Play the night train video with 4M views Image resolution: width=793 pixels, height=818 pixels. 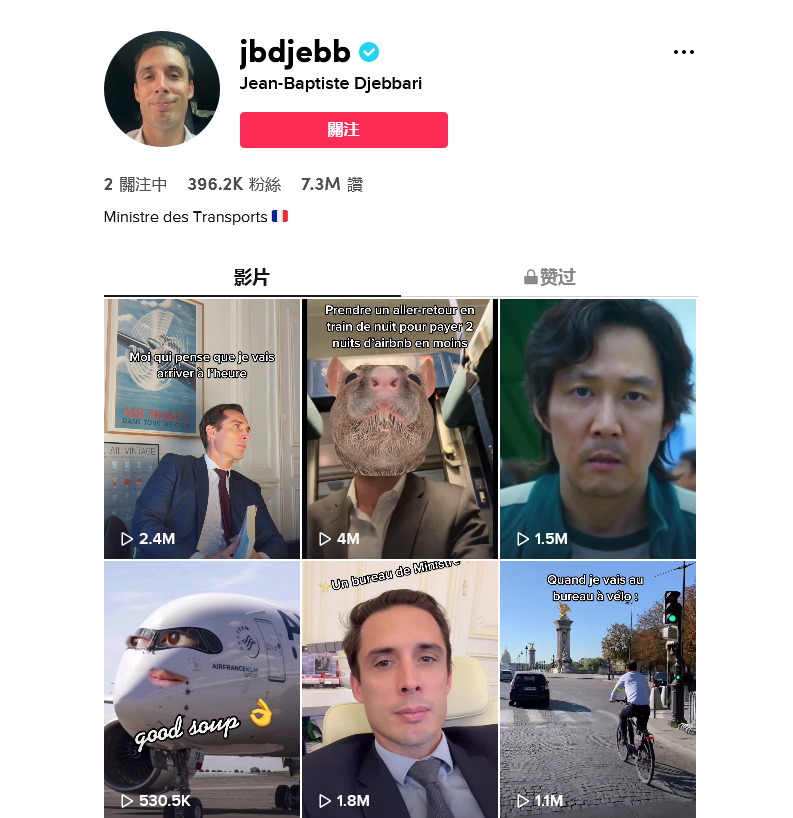(399, 428)
